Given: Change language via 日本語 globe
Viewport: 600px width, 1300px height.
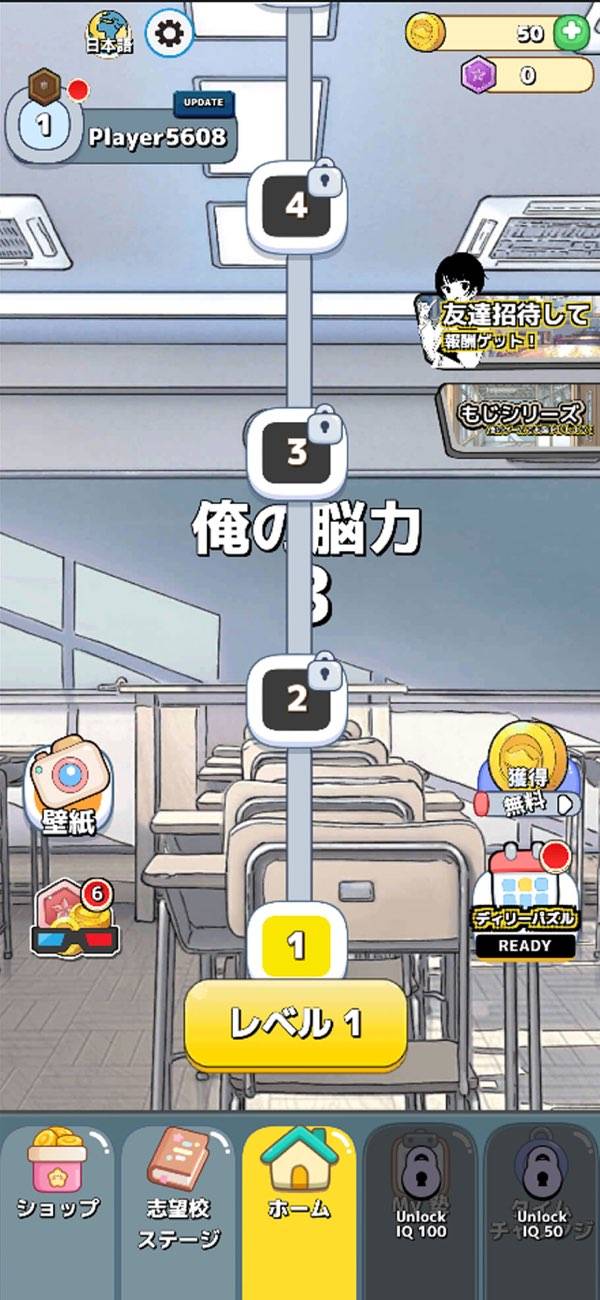Looking at the screenshot, I should coord(108,33).
